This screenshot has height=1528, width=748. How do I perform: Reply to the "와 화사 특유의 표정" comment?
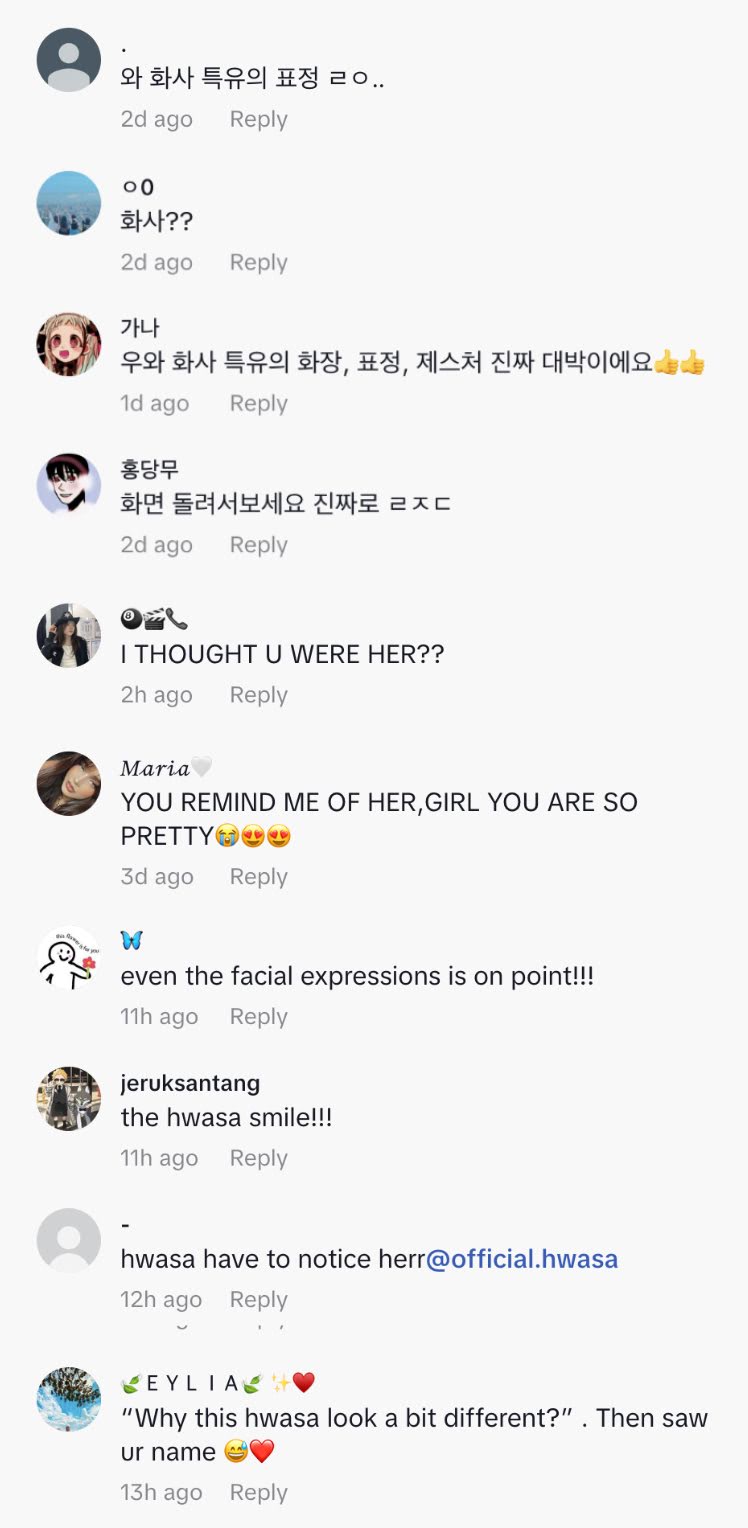(258, 119)
